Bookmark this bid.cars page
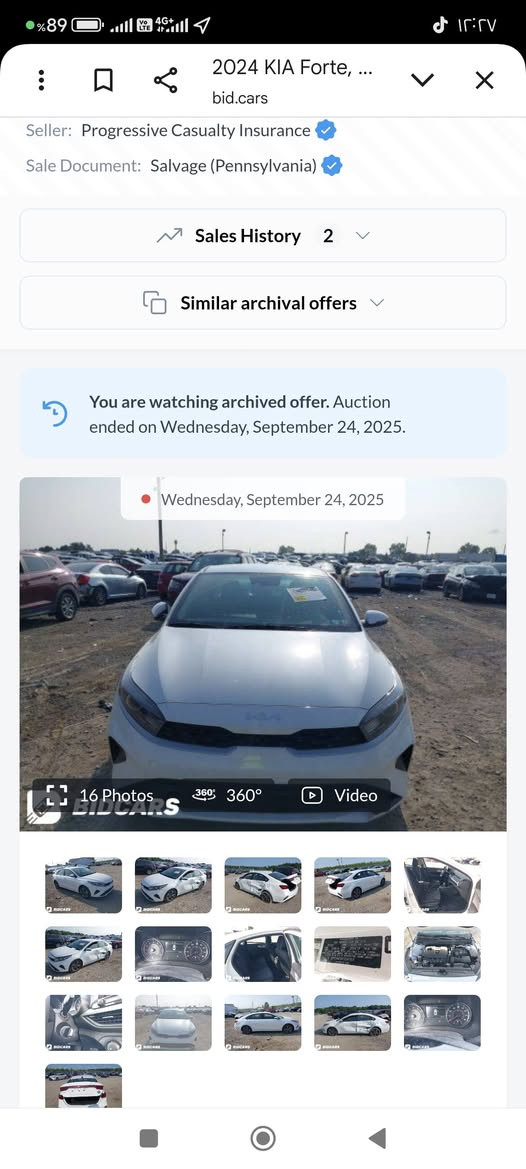The height and width of the screenshot is (1169, 526). tap(104, 81)
